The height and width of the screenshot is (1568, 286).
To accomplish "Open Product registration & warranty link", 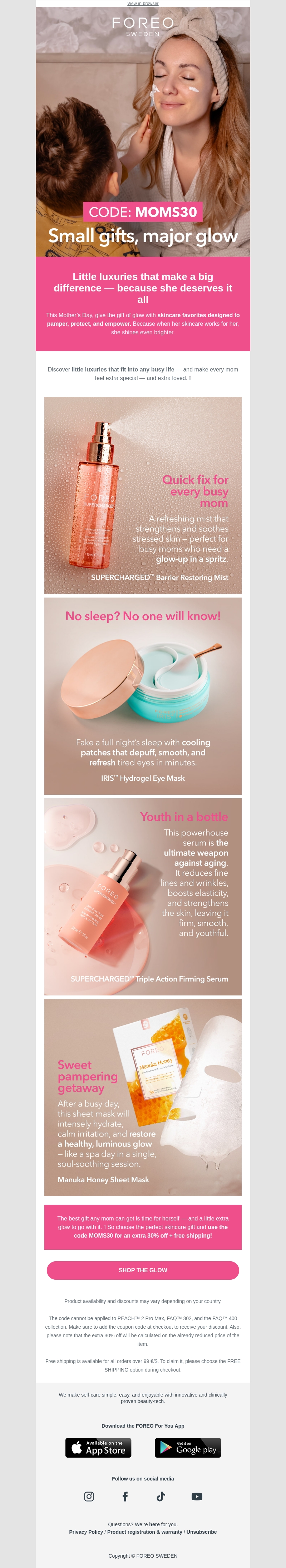I will tap(144, 1532).
